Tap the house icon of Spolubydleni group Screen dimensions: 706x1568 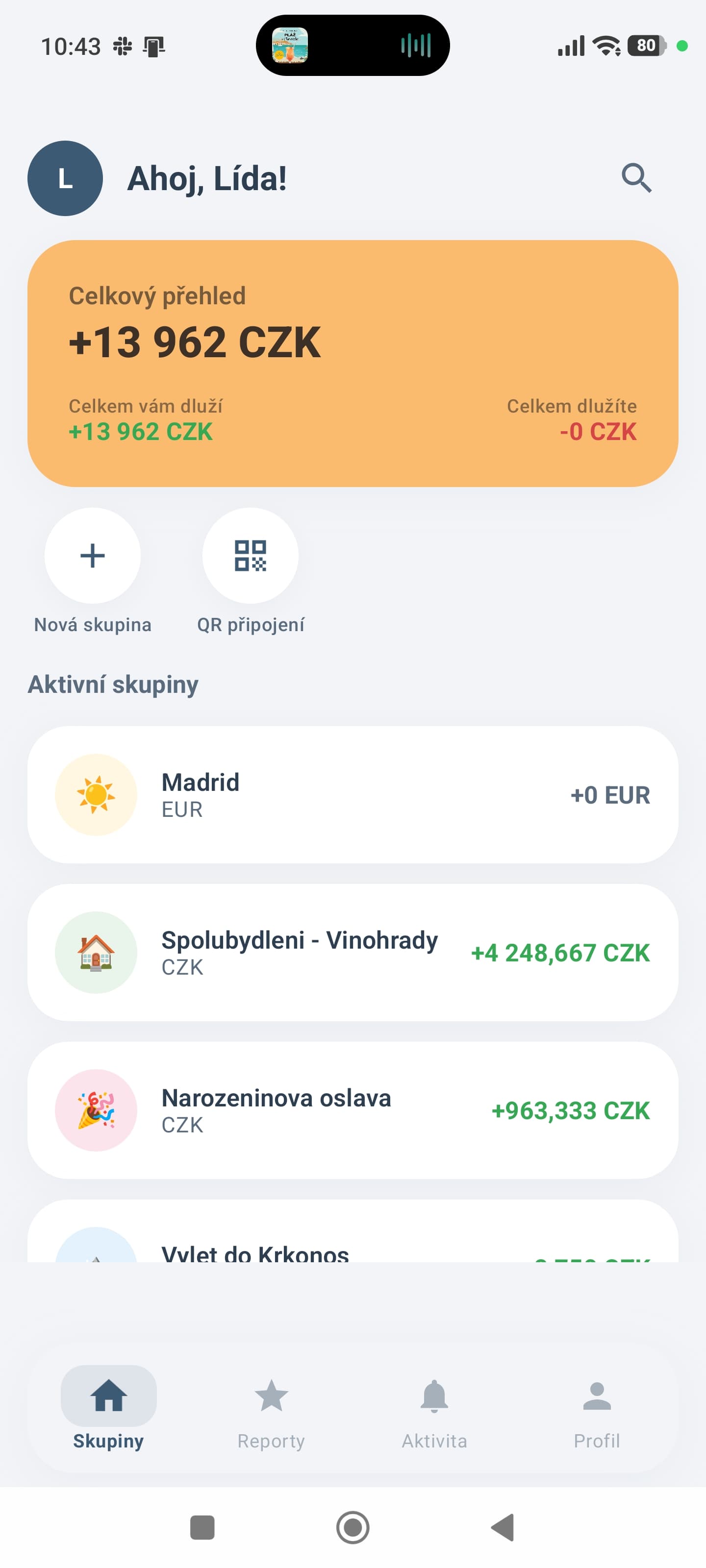[x=96, y=952]
